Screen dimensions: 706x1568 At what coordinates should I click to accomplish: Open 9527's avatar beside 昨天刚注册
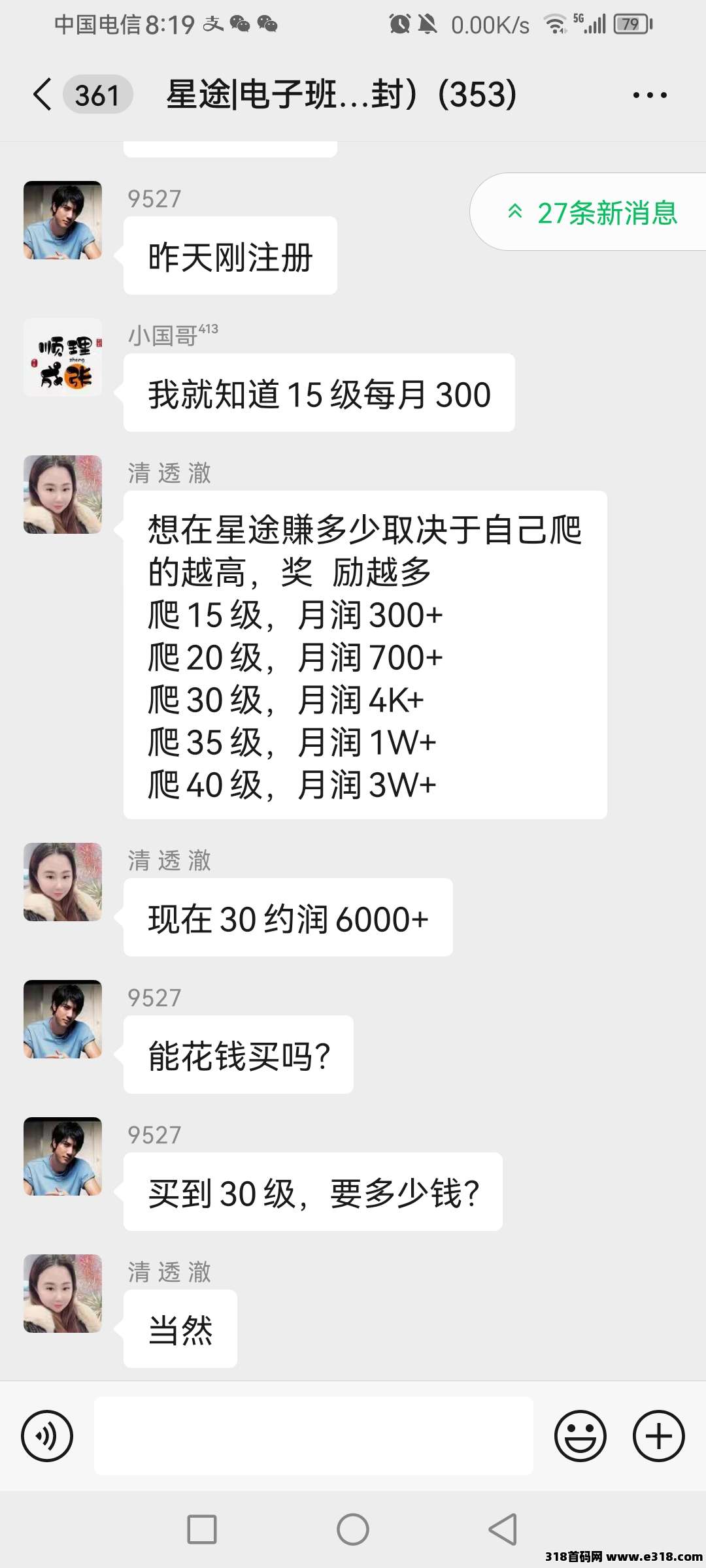pos(63,220)
